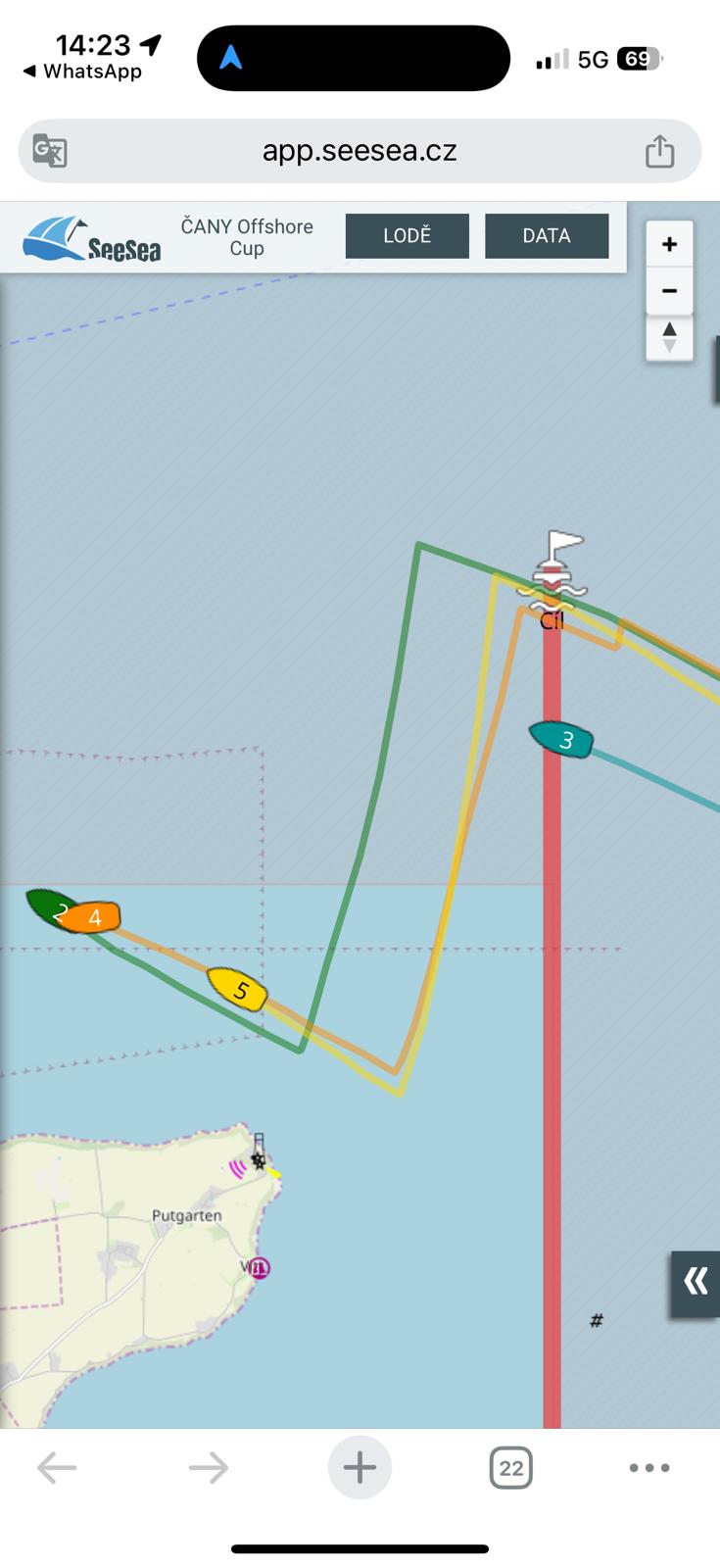720x1568 pixels.
Task: Open a new browser tab
Action: 360,1467
